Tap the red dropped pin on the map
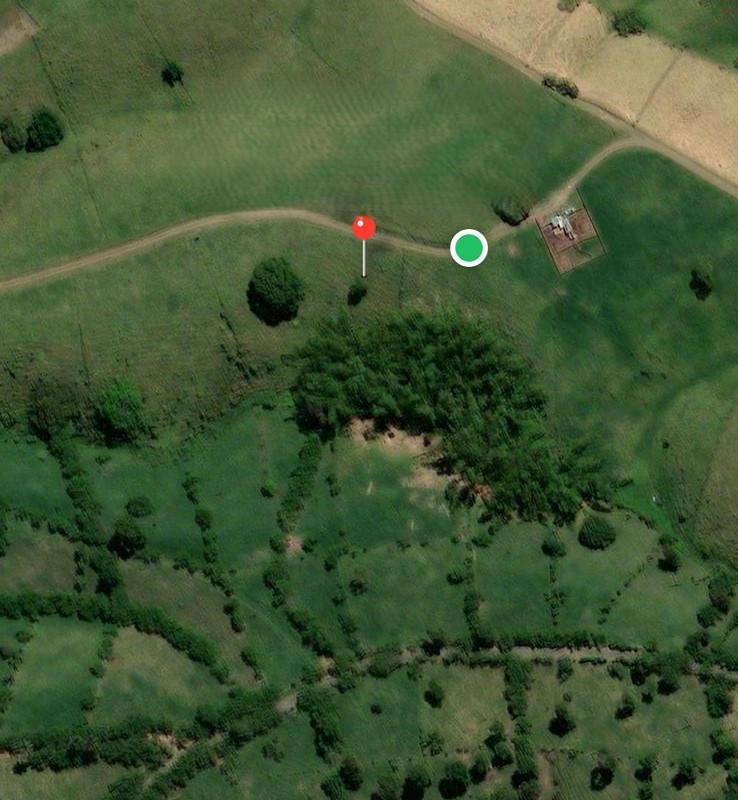This screenshot has height=800, width=738. pos(364,228)
